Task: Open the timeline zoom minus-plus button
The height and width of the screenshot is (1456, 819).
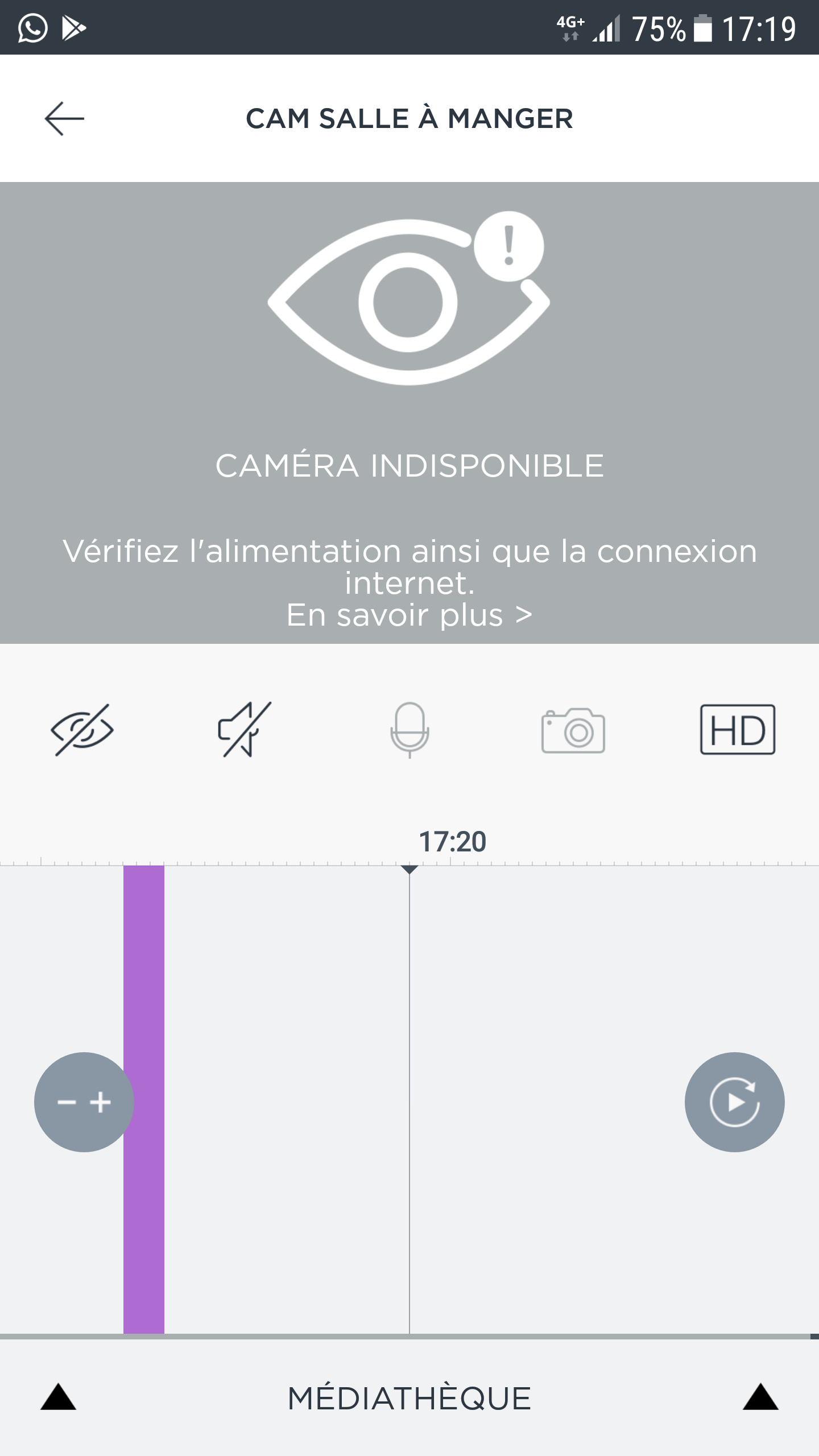Action: (84, 1102)
